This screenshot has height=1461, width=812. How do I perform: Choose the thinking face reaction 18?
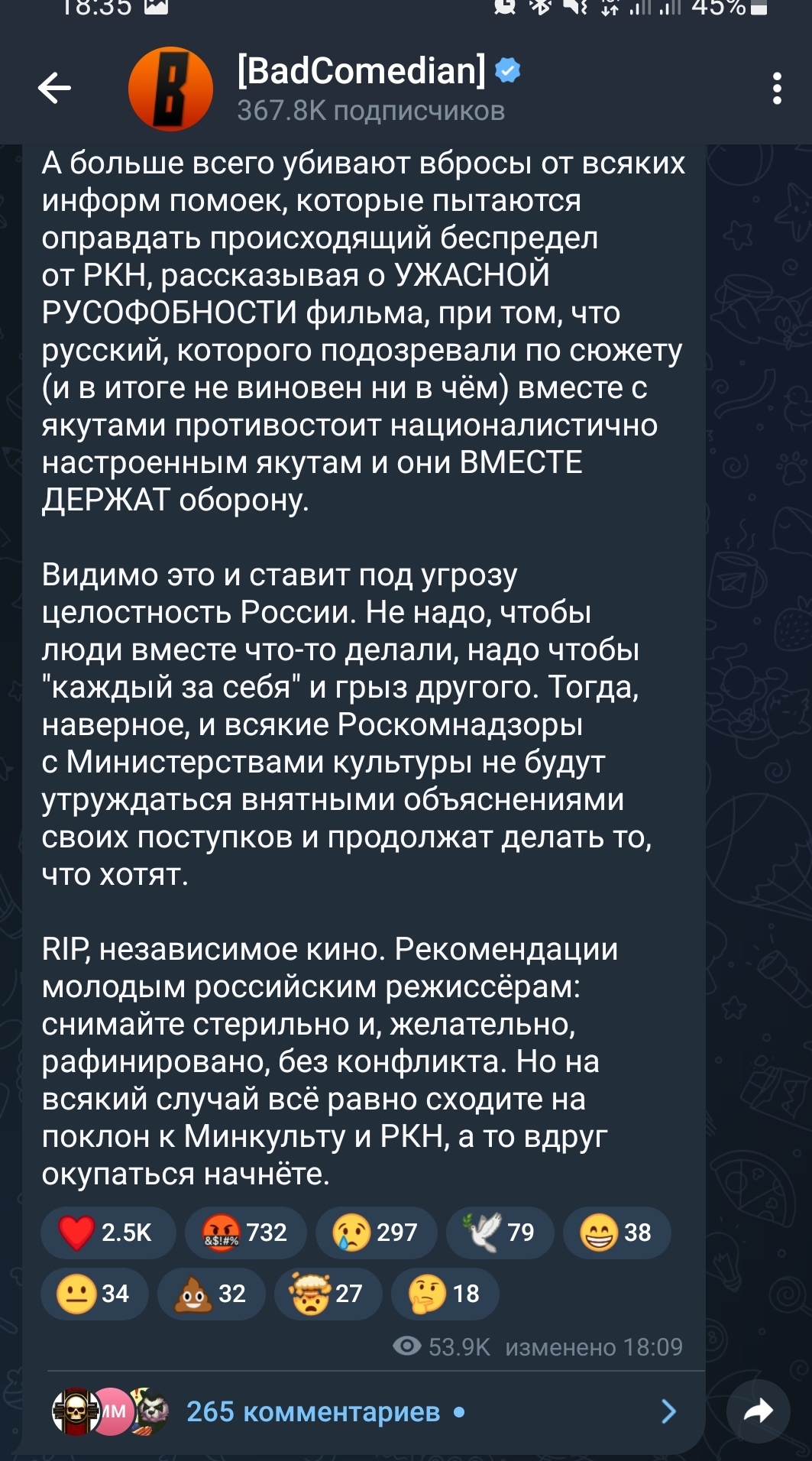(x=445, y=1293)
